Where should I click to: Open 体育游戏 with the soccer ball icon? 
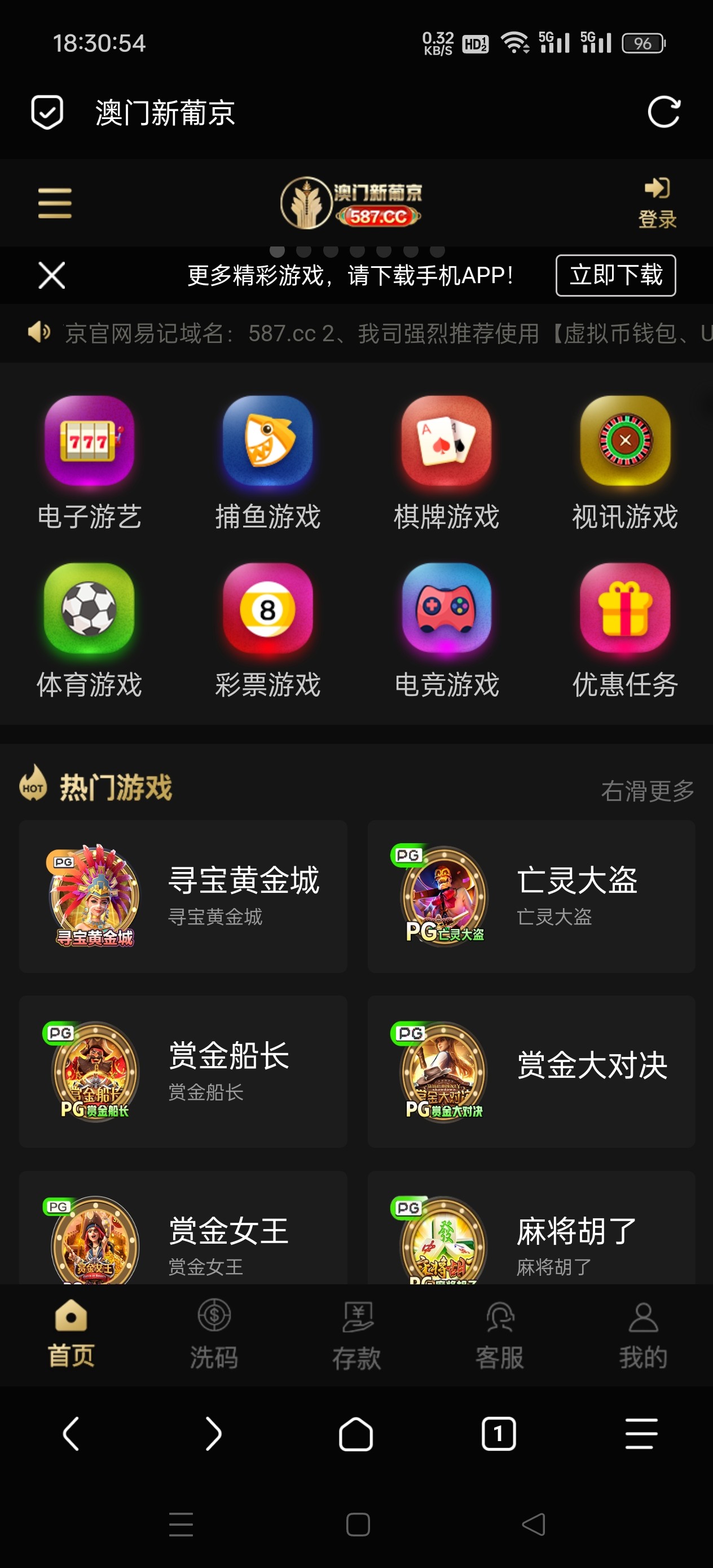89,610
